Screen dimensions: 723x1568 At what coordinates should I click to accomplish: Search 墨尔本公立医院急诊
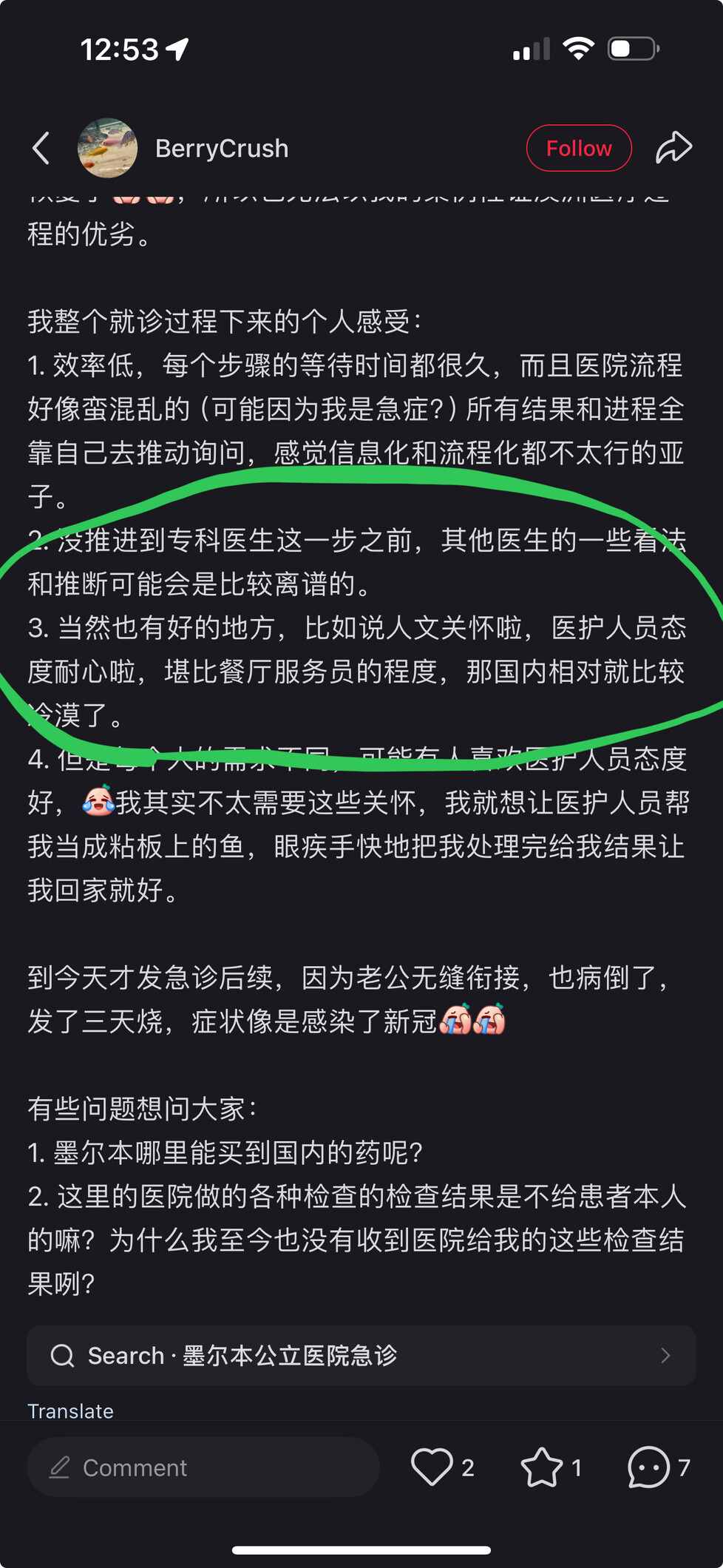point(361,1356)
